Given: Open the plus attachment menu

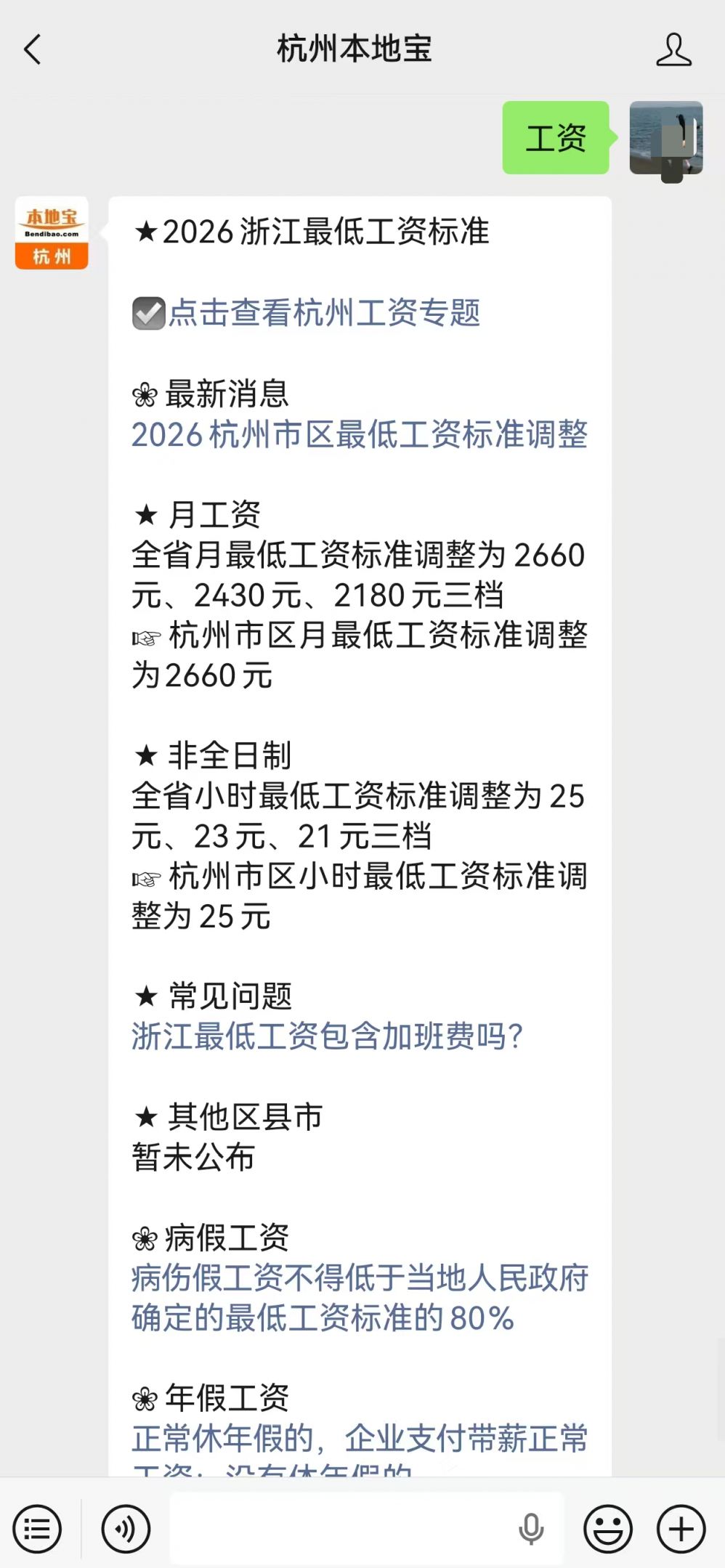Looking at the screenshot, I should click(x=681, y=1530).
